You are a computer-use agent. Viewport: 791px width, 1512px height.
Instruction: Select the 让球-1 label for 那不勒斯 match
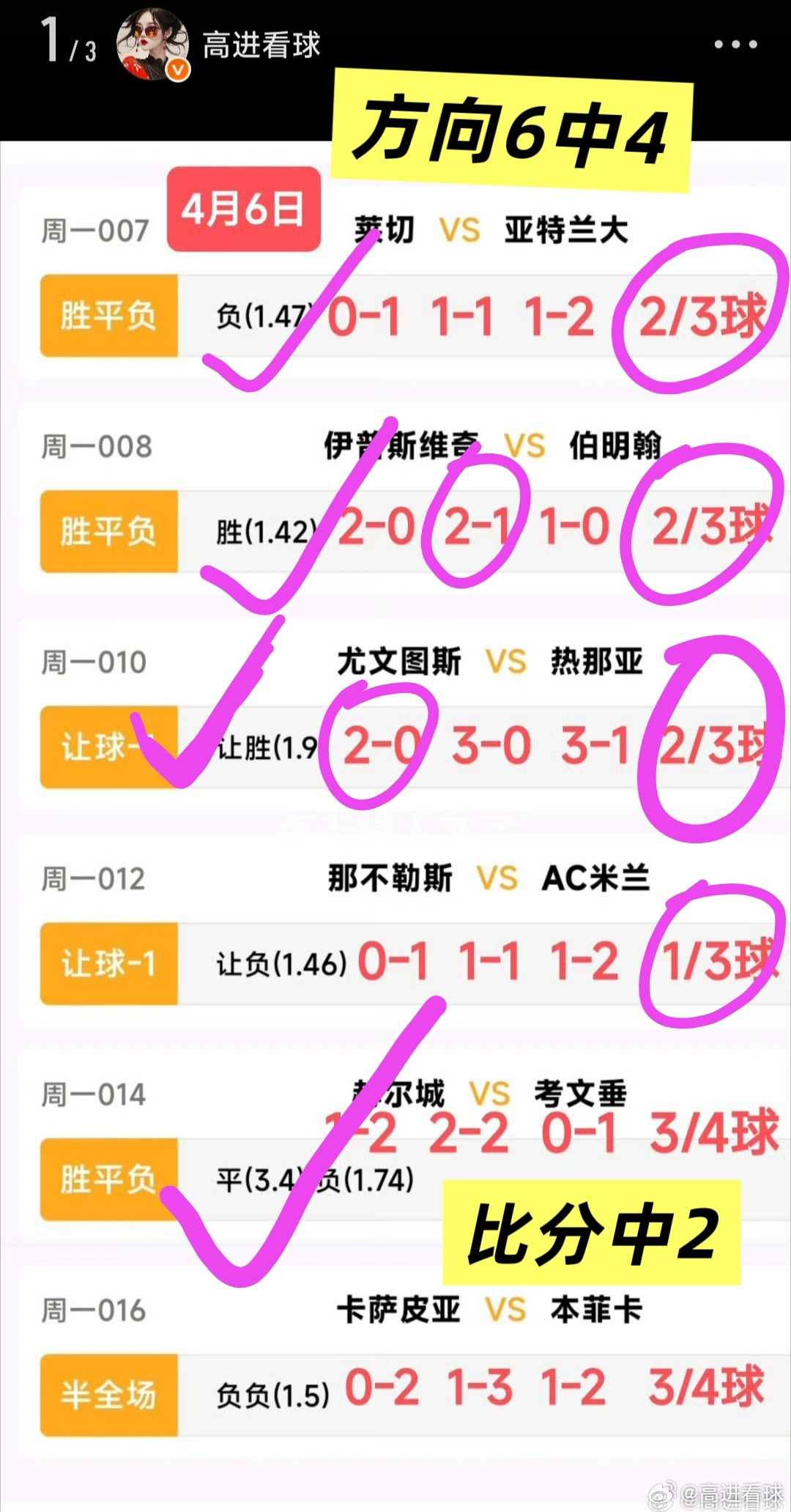tap(108, 964)
